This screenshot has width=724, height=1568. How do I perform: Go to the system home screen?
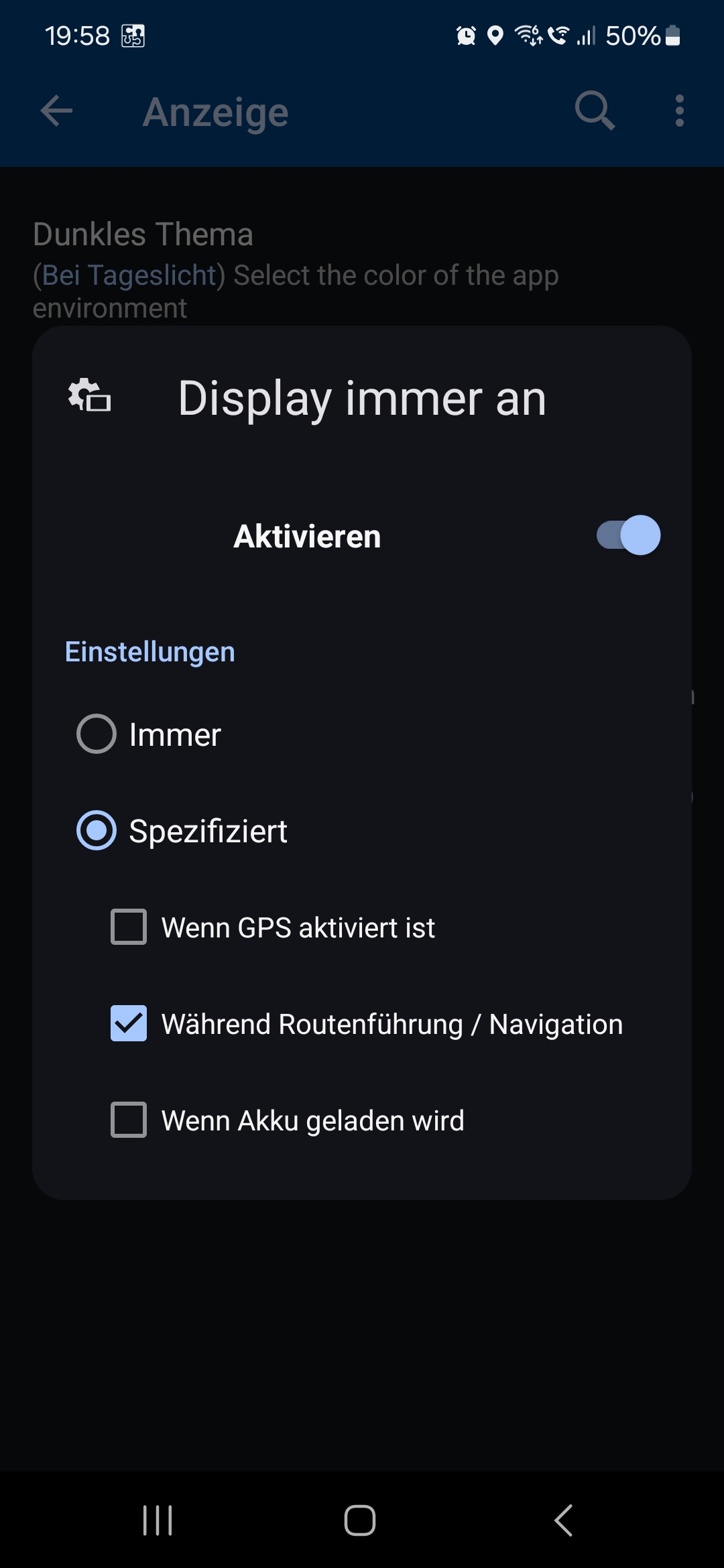[x=360, y=1520]
